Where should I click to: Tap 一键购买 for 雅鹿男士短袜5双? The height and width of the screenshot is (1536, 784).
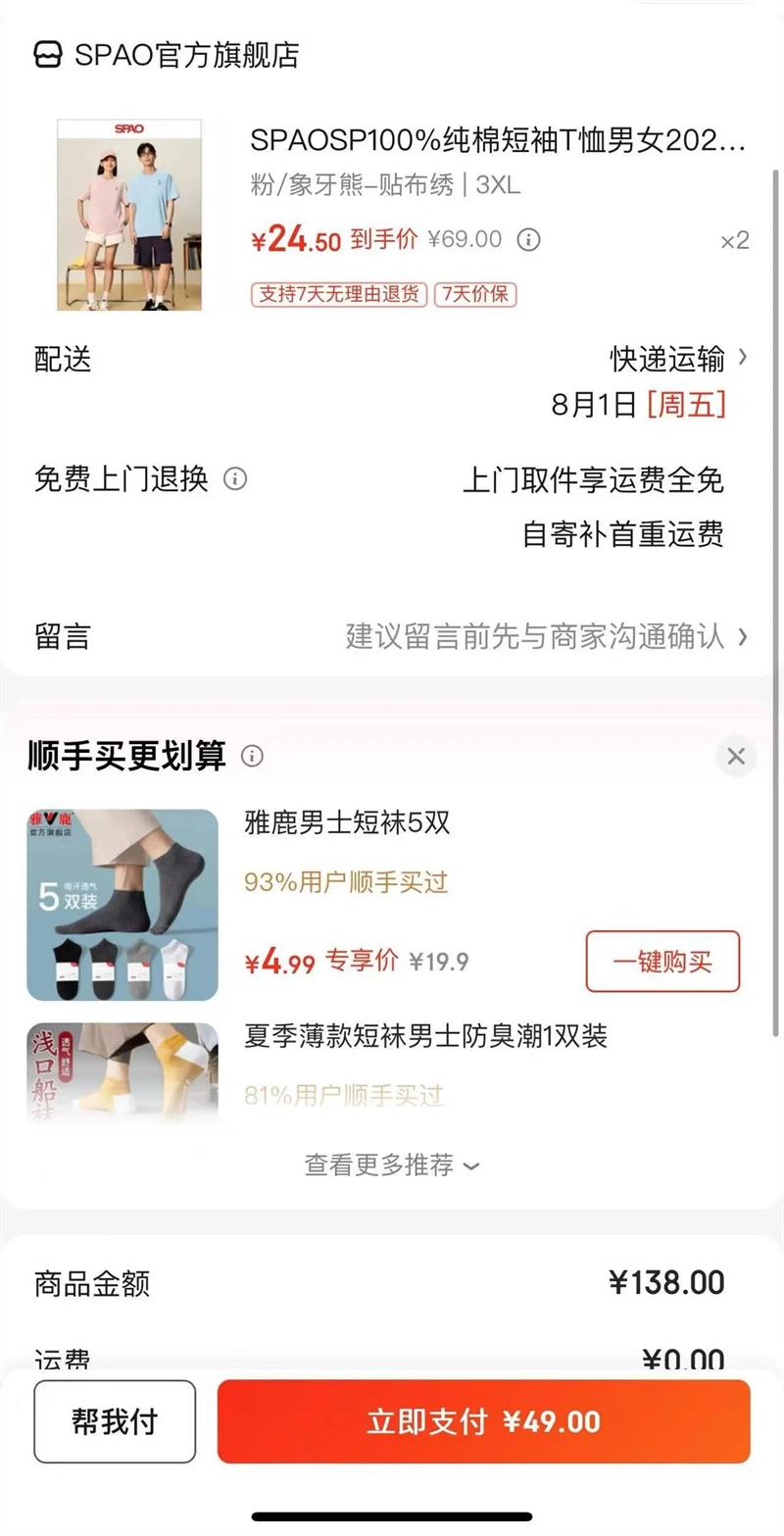(x=662, y=962)
